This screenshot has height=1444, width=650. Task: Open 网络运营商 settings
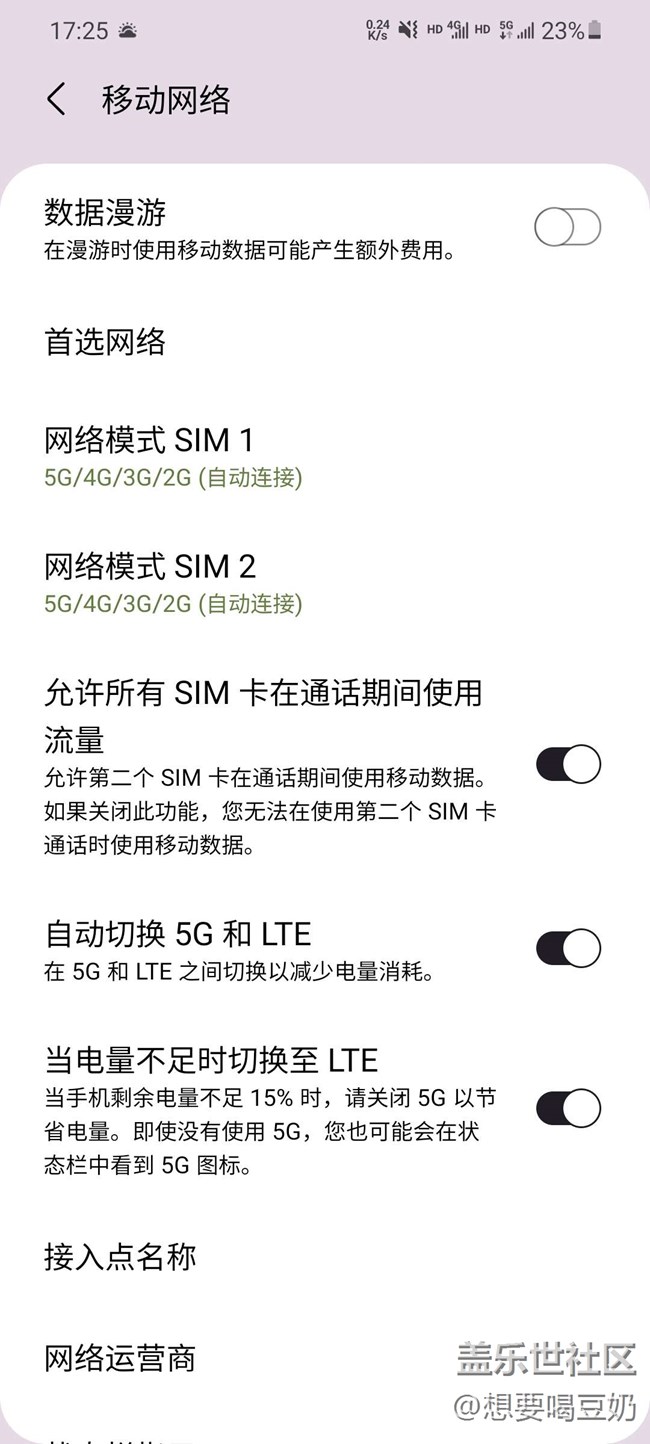[x=120, y=1358]
